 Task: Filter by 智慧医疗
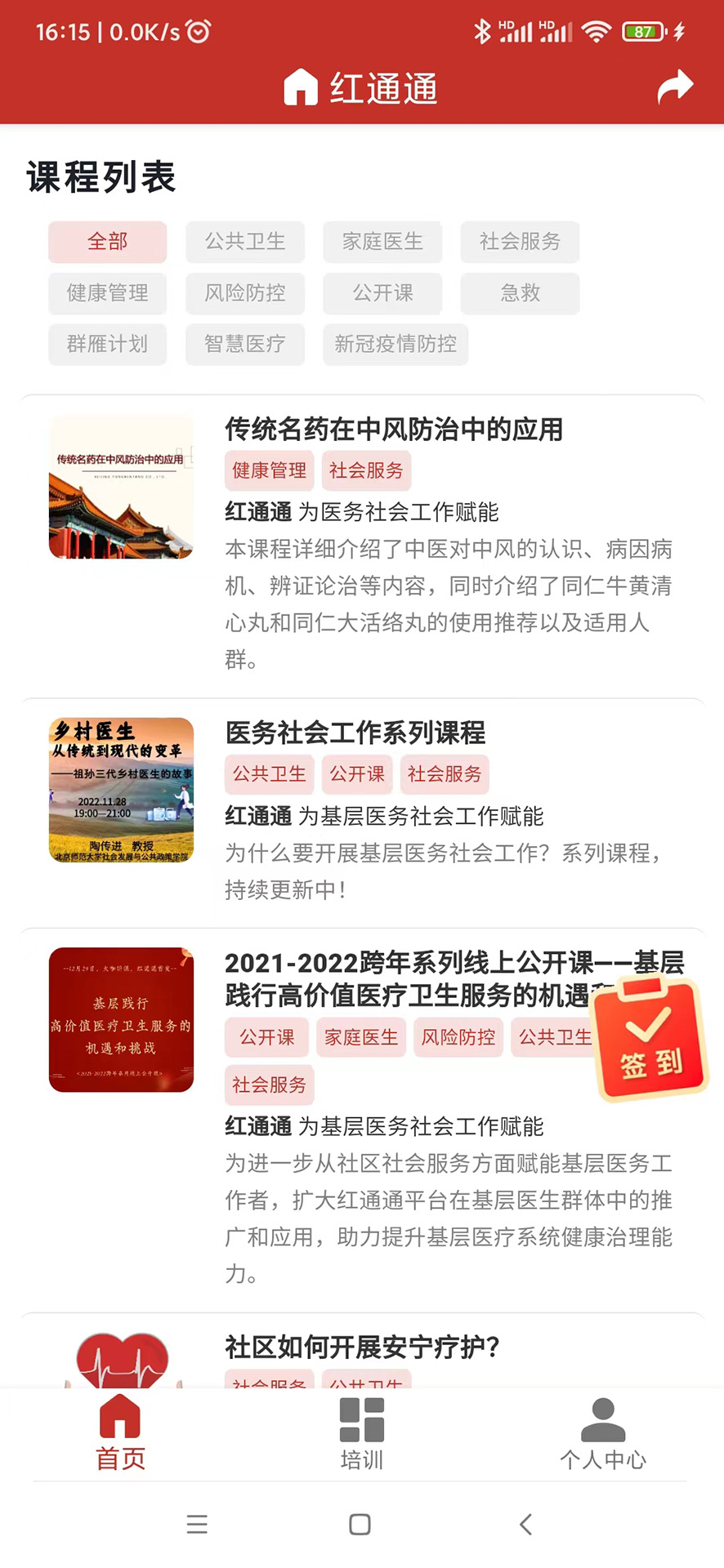click(x=245, y=344)
